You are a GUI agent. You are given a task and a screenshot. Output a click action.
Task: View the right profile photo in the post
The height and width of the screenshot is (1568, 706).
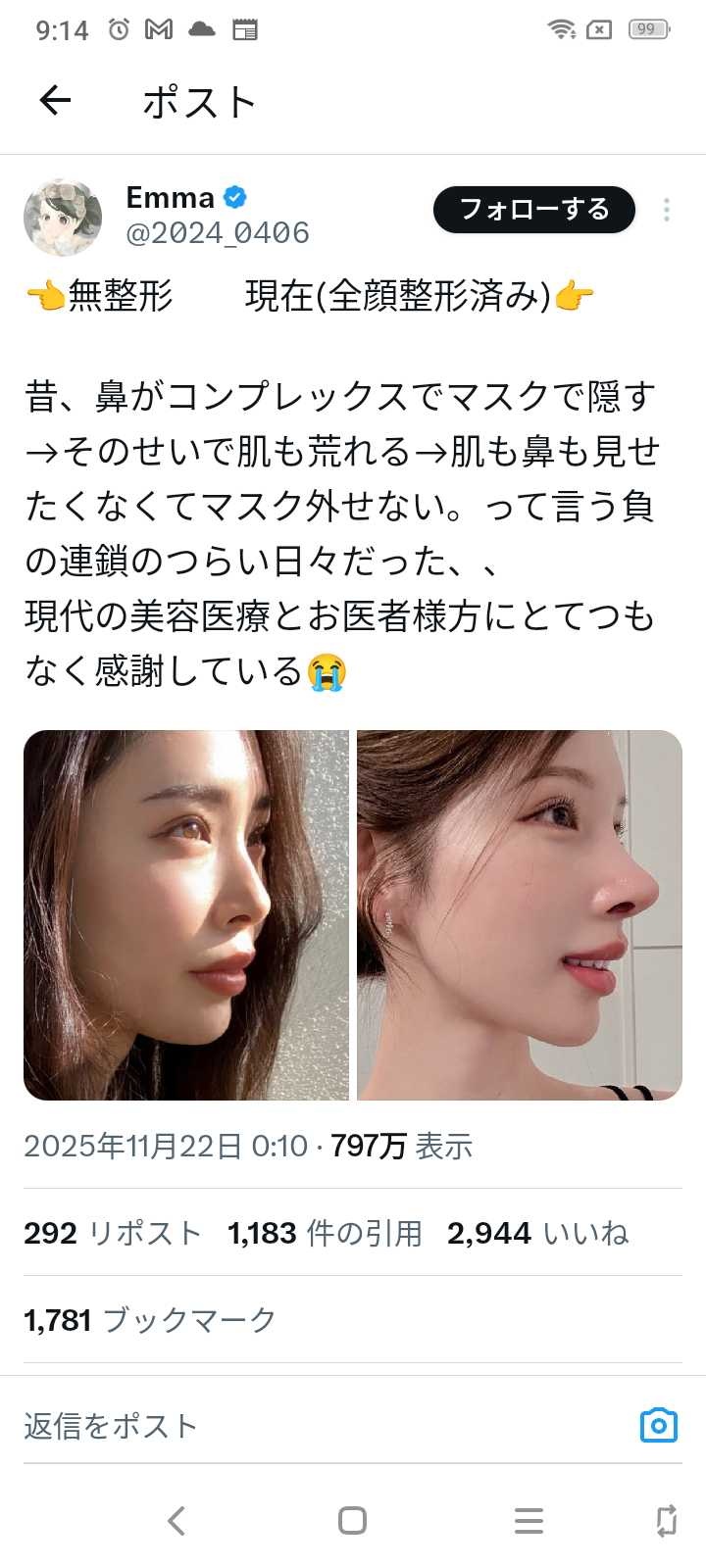tap(520, 915)
